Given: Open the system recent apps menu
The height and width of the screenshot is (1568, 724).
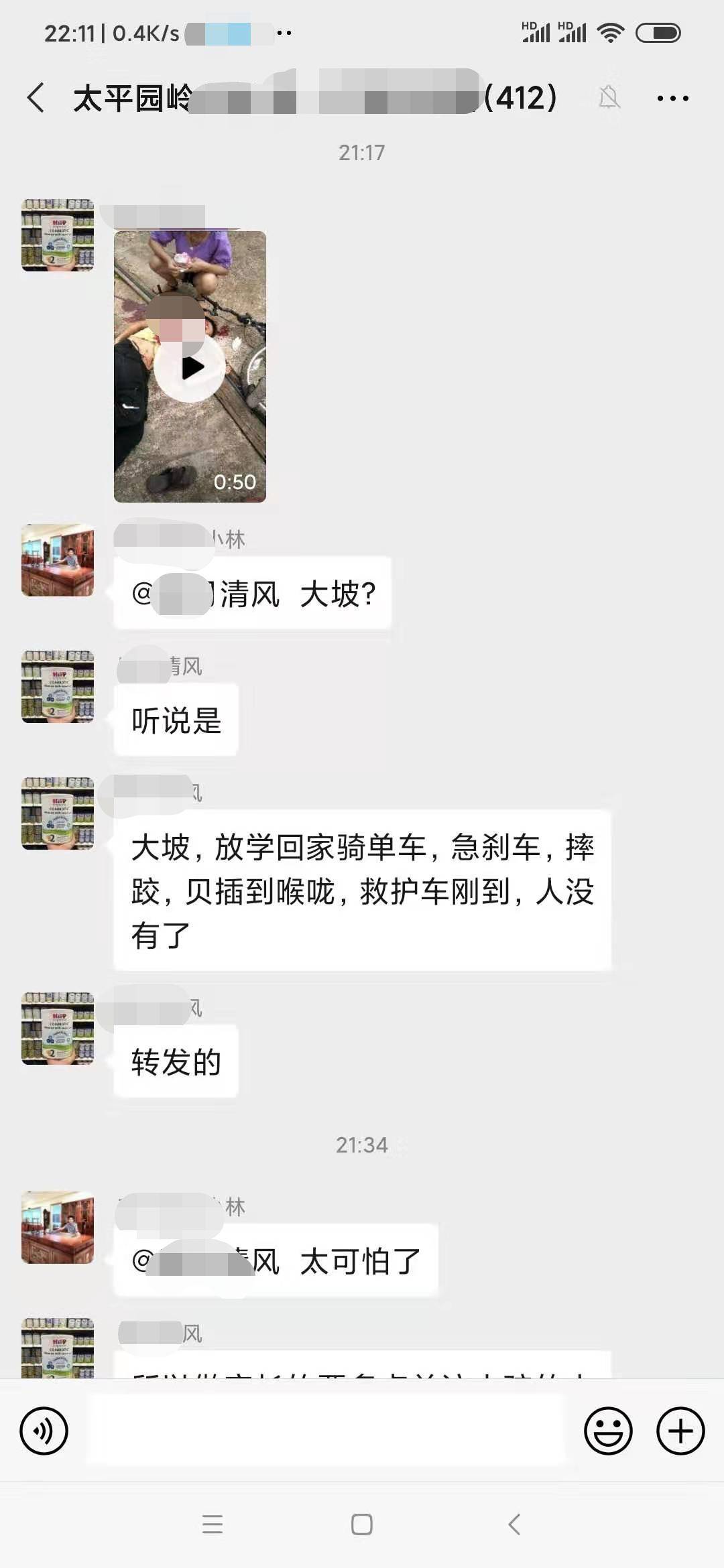Looking at the screenshot, I should click(x=213, y=1524).
